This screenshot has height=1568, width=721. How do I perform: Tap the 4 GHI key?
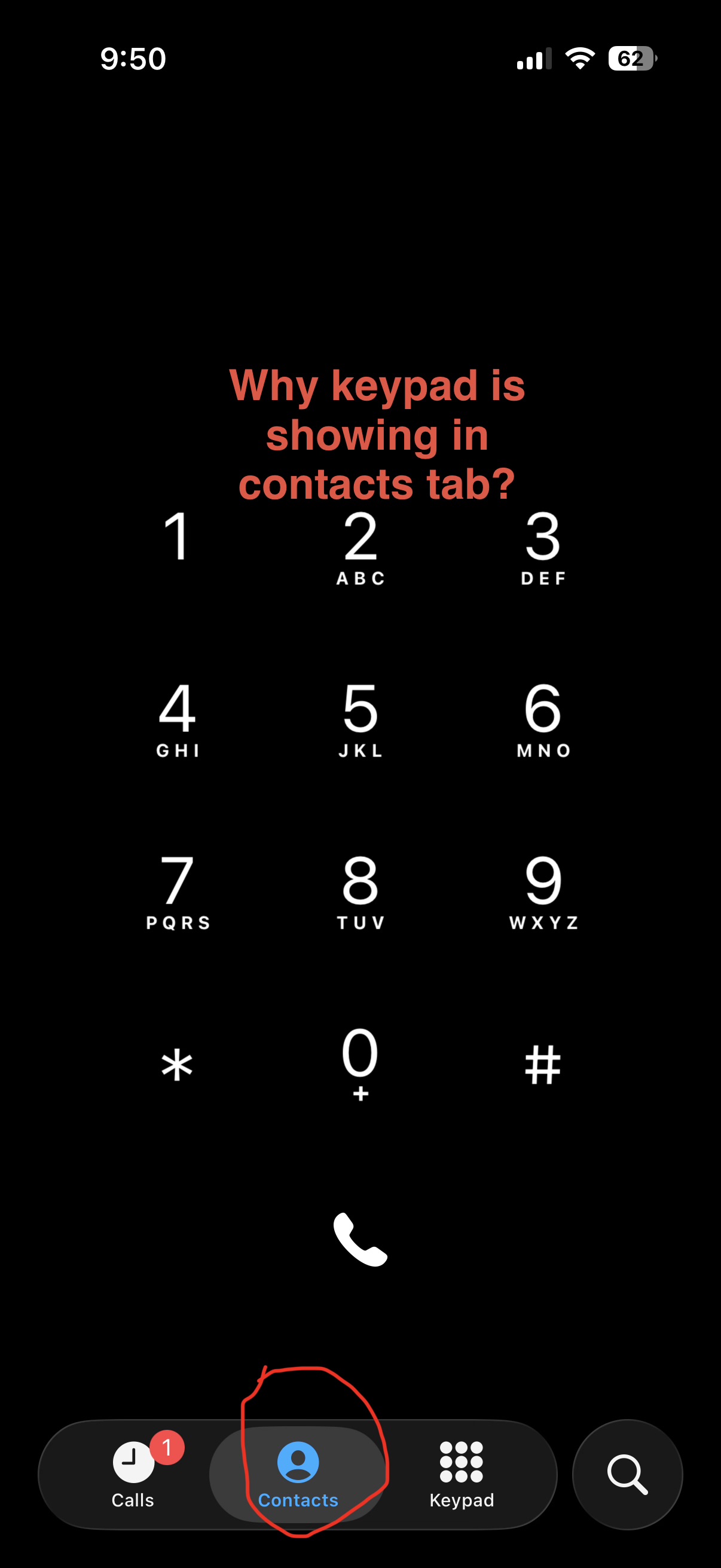tap(177, 718)
